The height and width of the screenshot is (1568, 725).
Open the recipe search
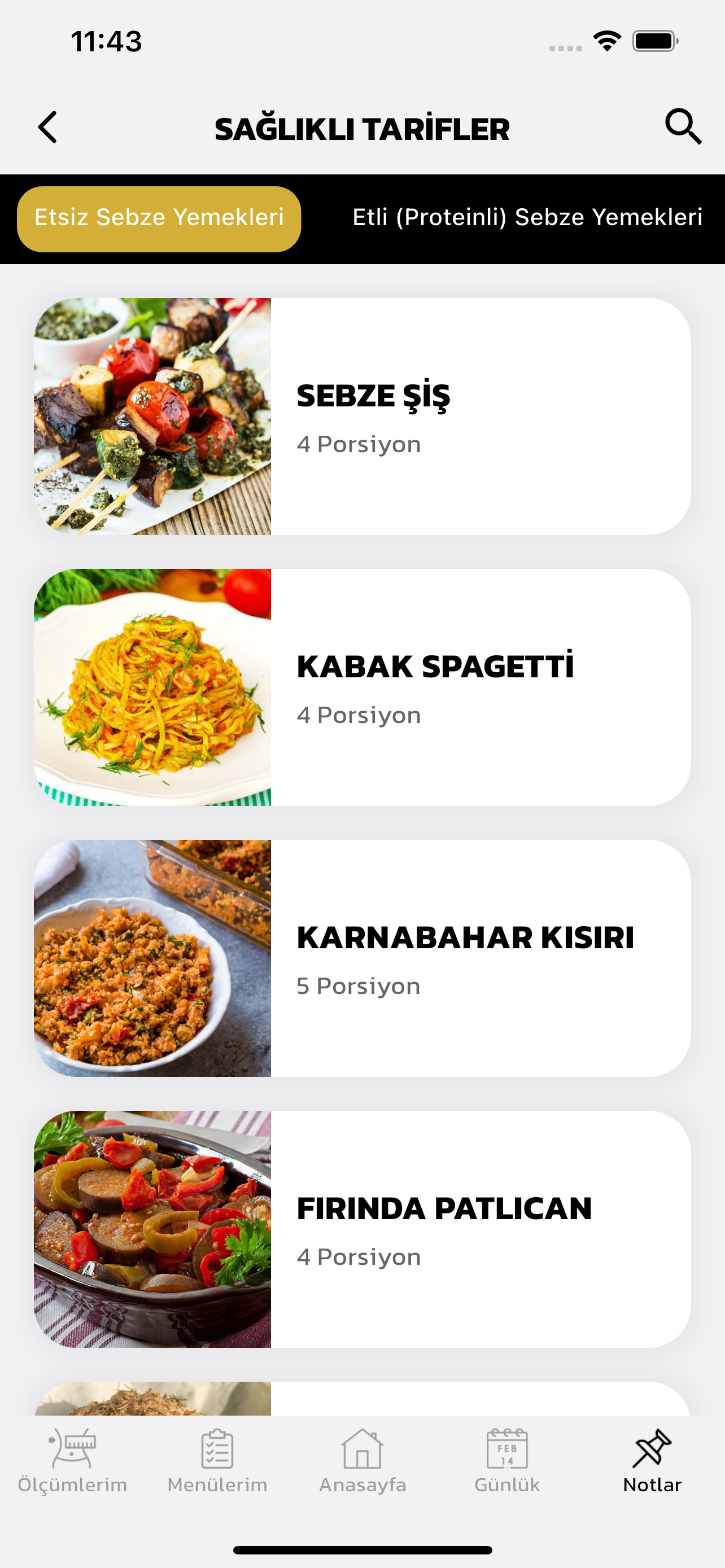tap(683, 126)
